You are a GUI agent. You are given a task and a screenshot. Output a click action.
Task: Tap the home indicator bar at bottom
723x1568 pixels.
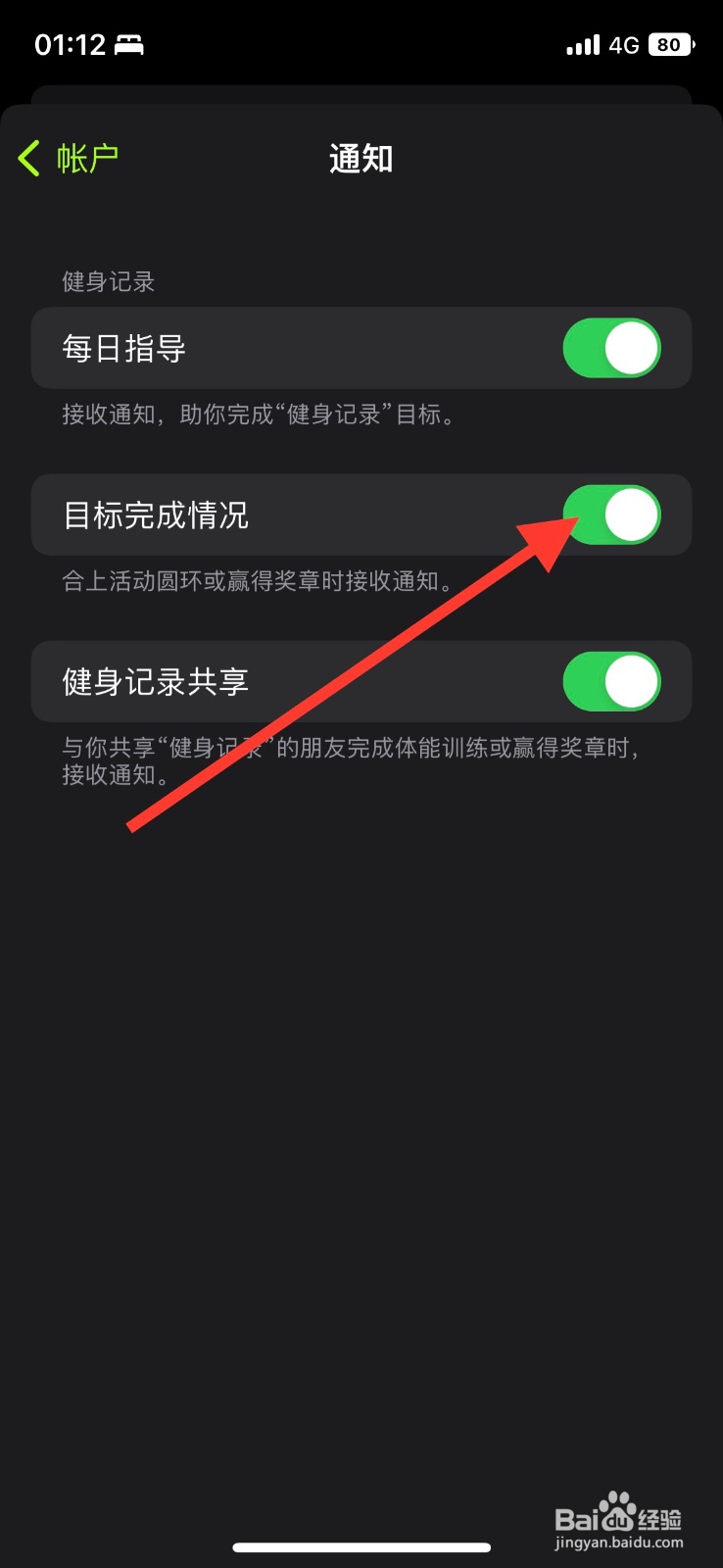click(361, 1546)
